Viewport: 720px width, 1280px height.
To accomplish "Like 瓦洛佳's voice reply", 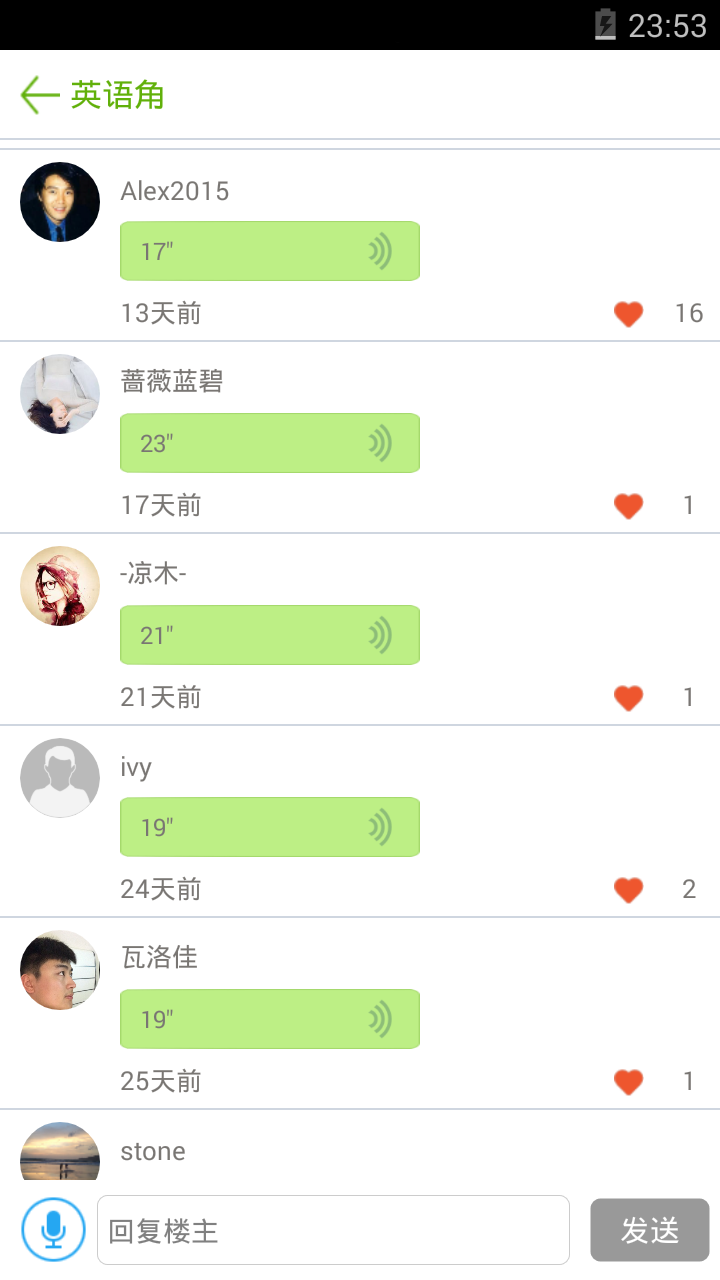I will pyautogui.click(x=629, y=1082).
